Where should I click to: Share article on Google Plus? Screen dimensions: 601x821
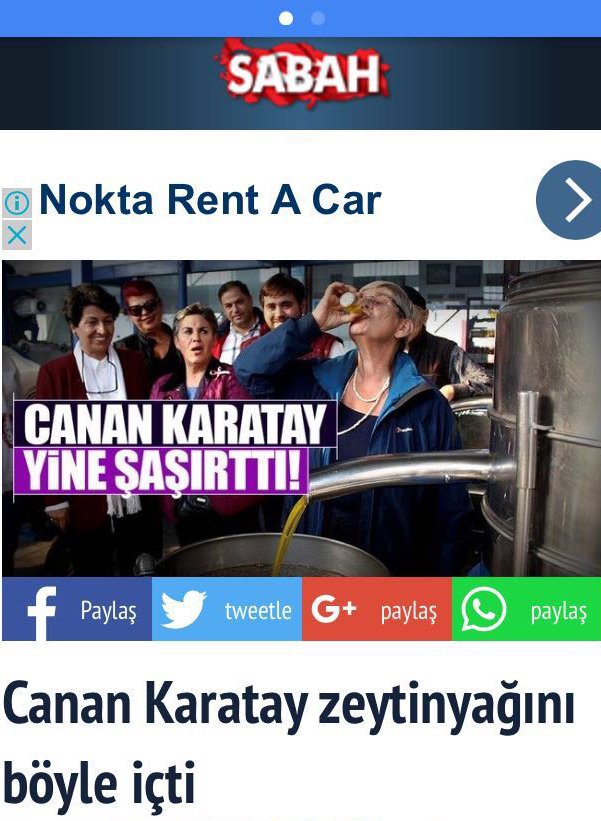[377, 609]
